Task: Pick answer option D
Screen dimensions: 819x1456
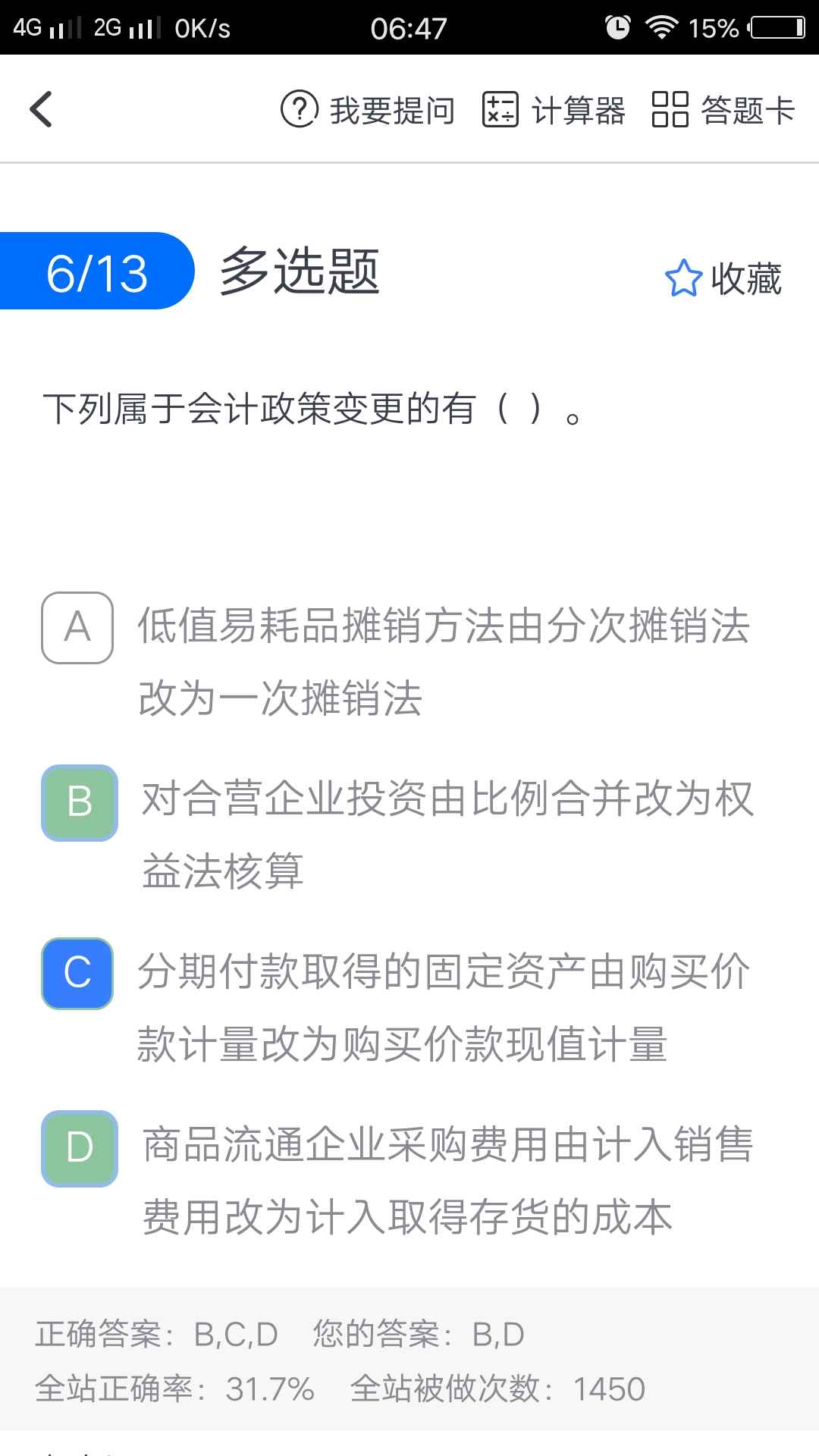Action: tap(79, 1148)
